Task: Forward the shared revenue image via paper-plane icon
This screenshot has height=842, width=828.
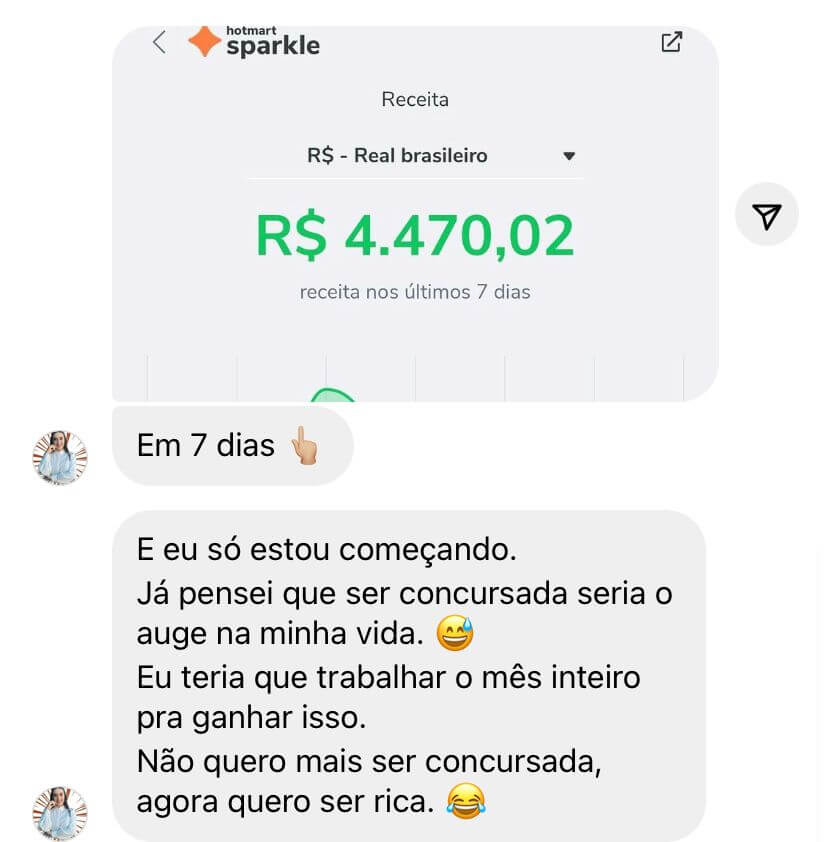Action: click(x=766, y=215)
